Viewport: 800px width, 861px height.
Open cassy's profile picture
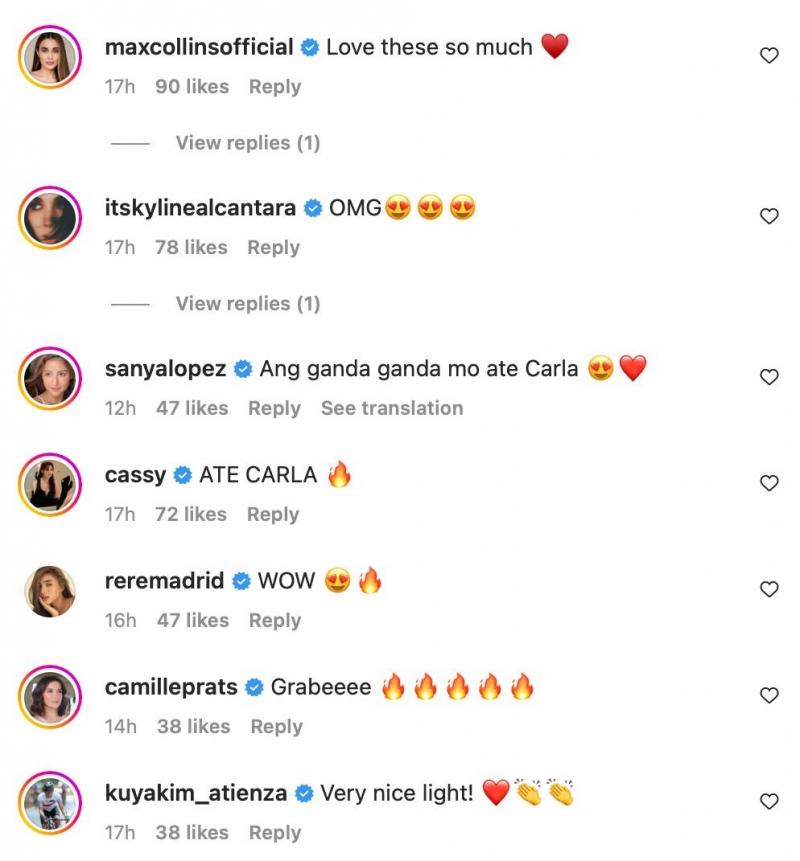[49, 483]
